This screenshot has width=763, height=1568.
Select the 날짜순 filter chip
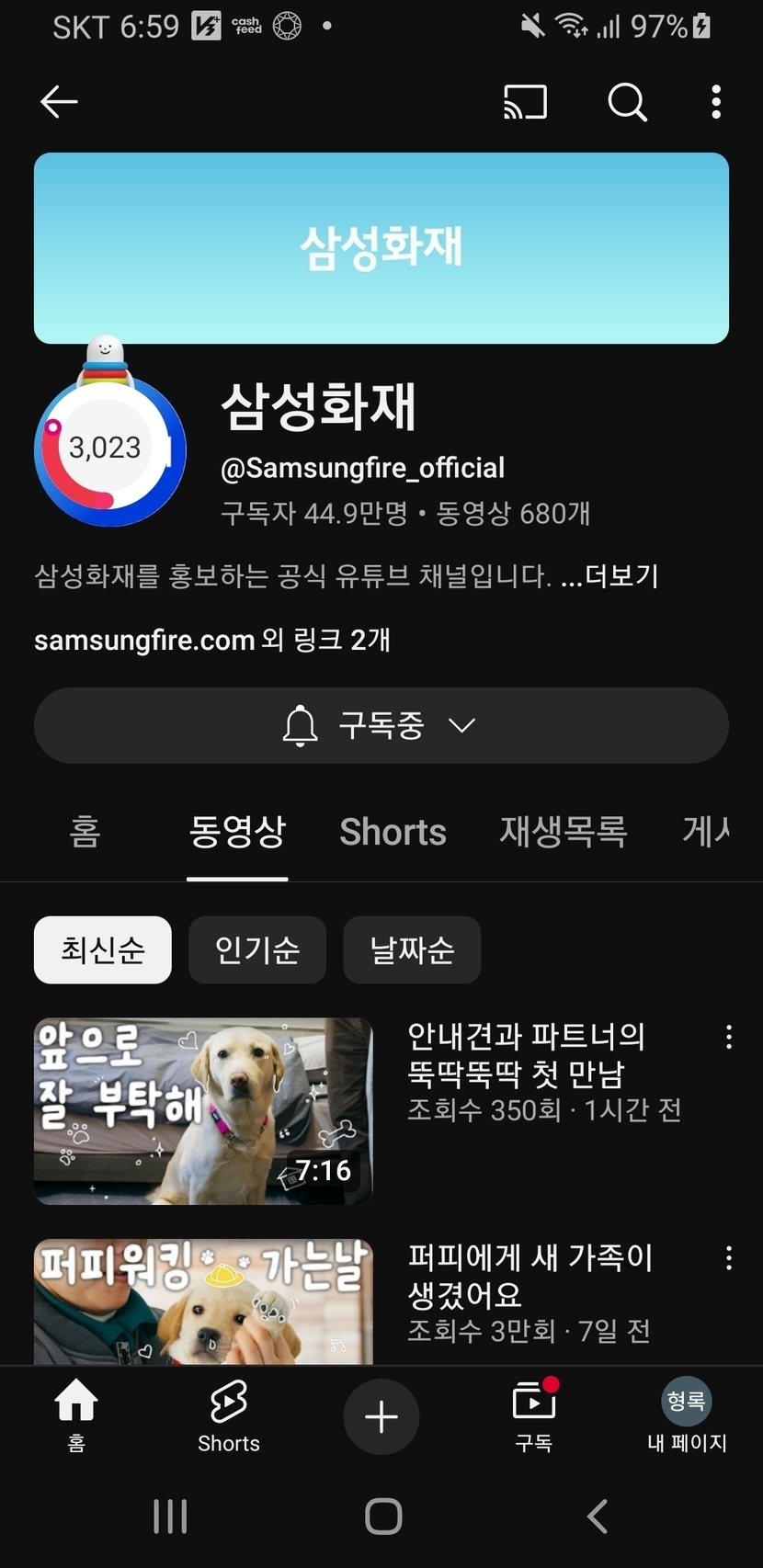click(x=412, y=949)
